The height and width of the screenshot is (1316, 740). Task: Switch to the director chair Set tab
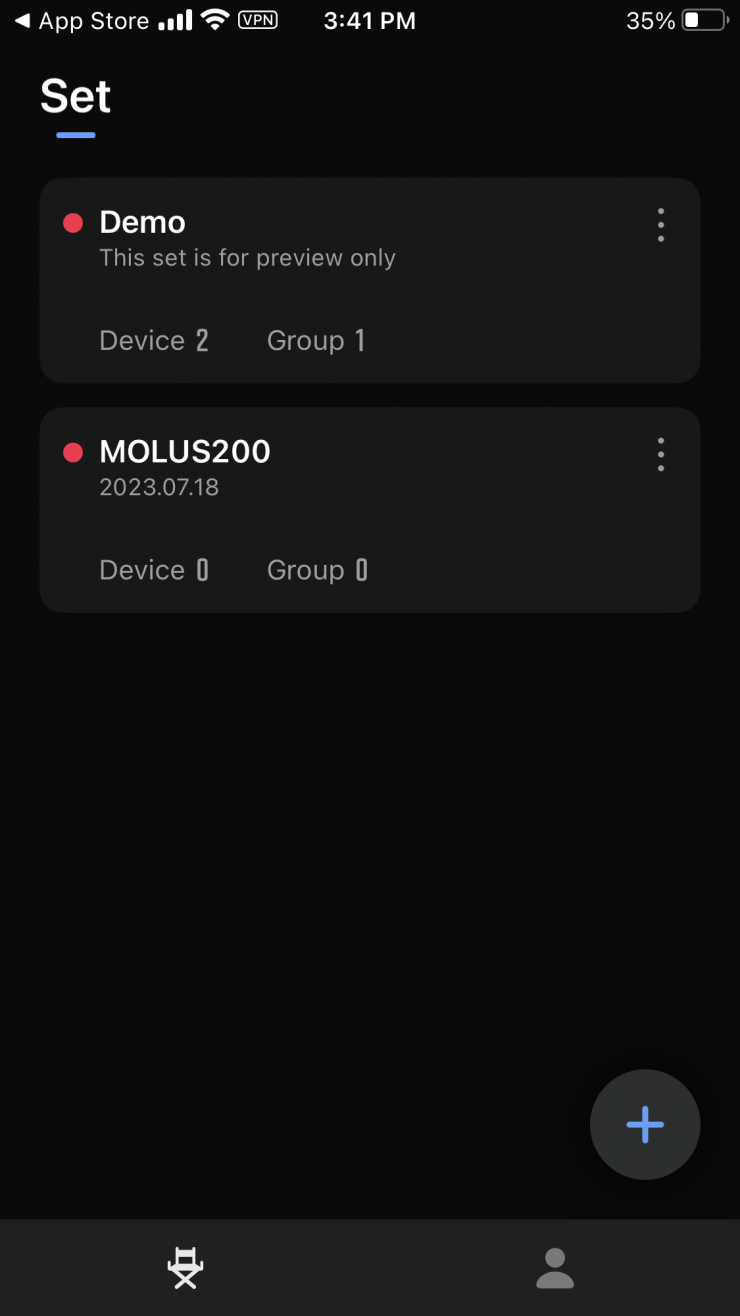tap(185, 1268)
